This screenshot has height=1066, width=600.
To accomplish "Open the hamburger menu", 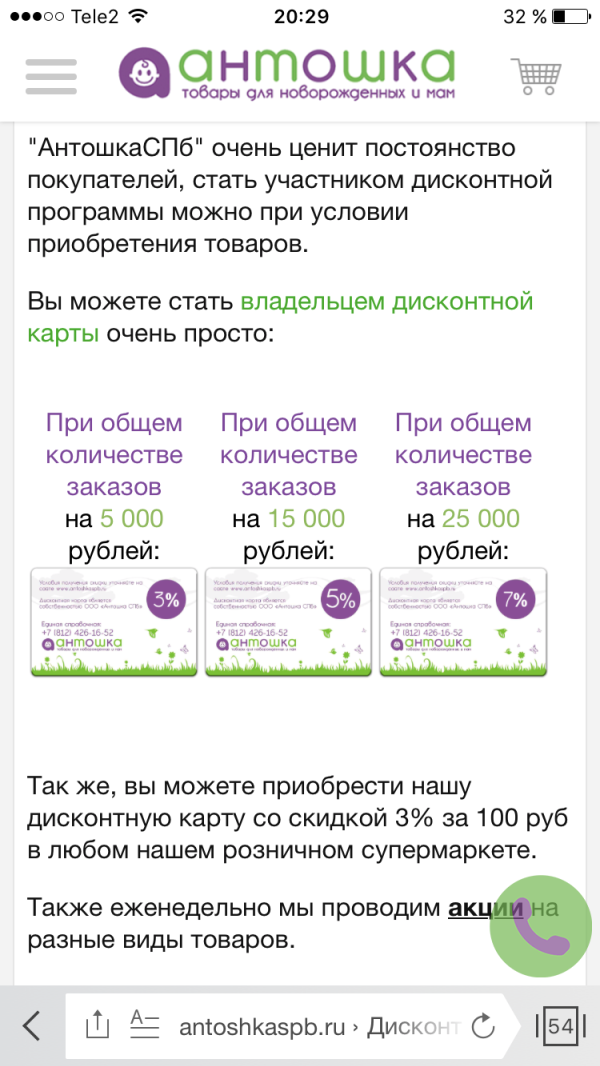I will pyautogui.click(x=51, y=77).
